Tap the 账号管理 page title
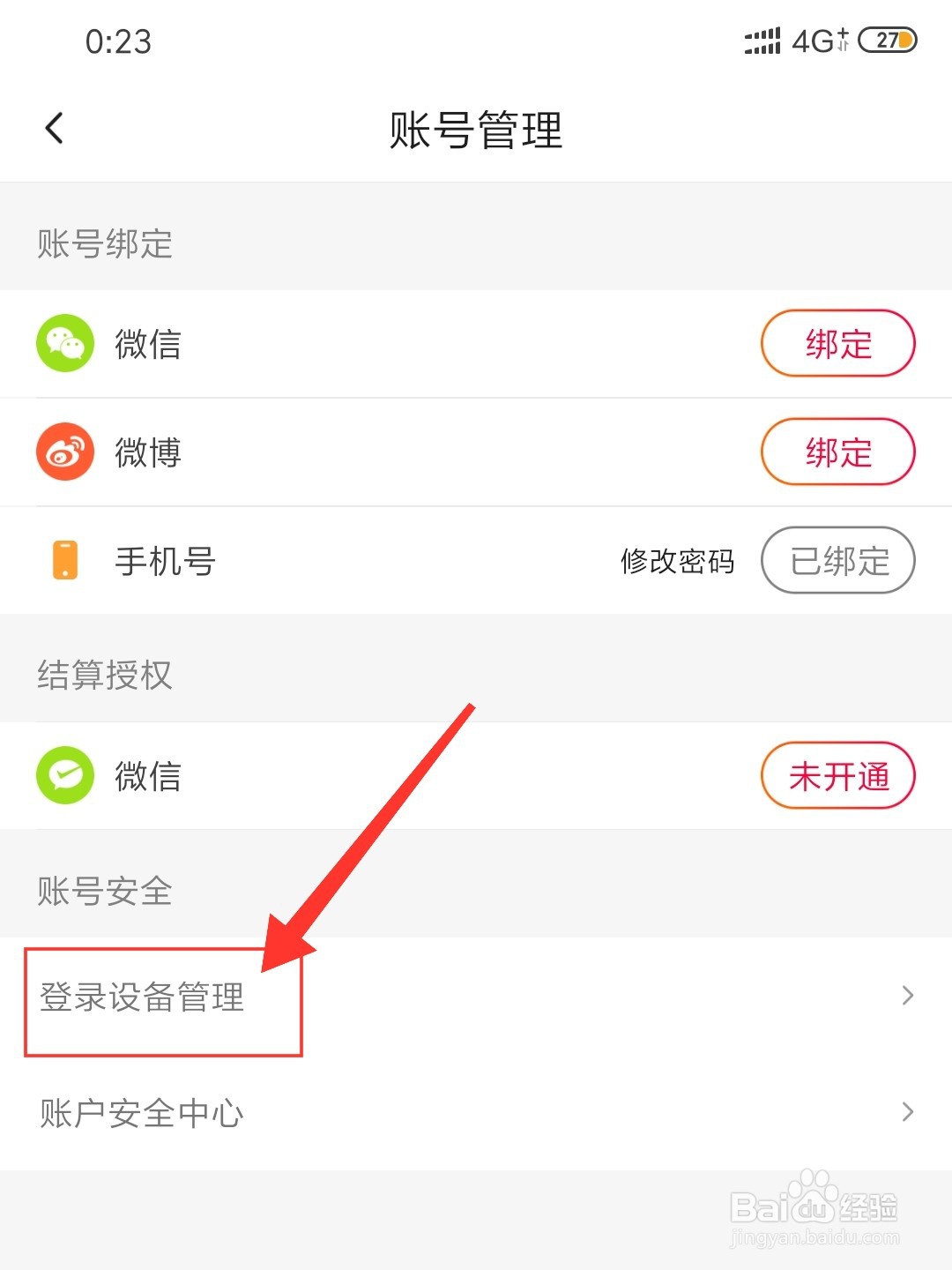This screenshot has height=1270, width=952. click(476, 128)
